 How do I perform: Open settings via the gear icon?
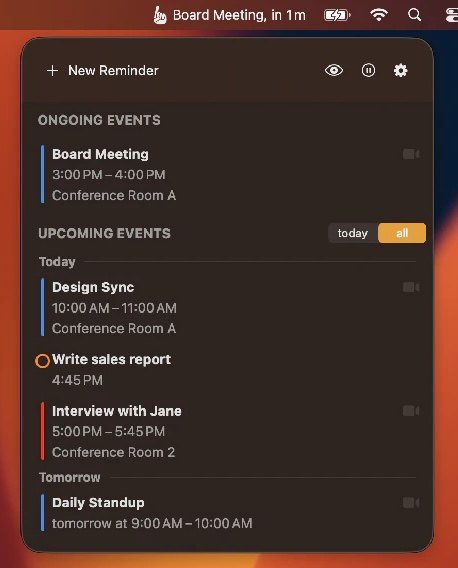tap(400, 70)
